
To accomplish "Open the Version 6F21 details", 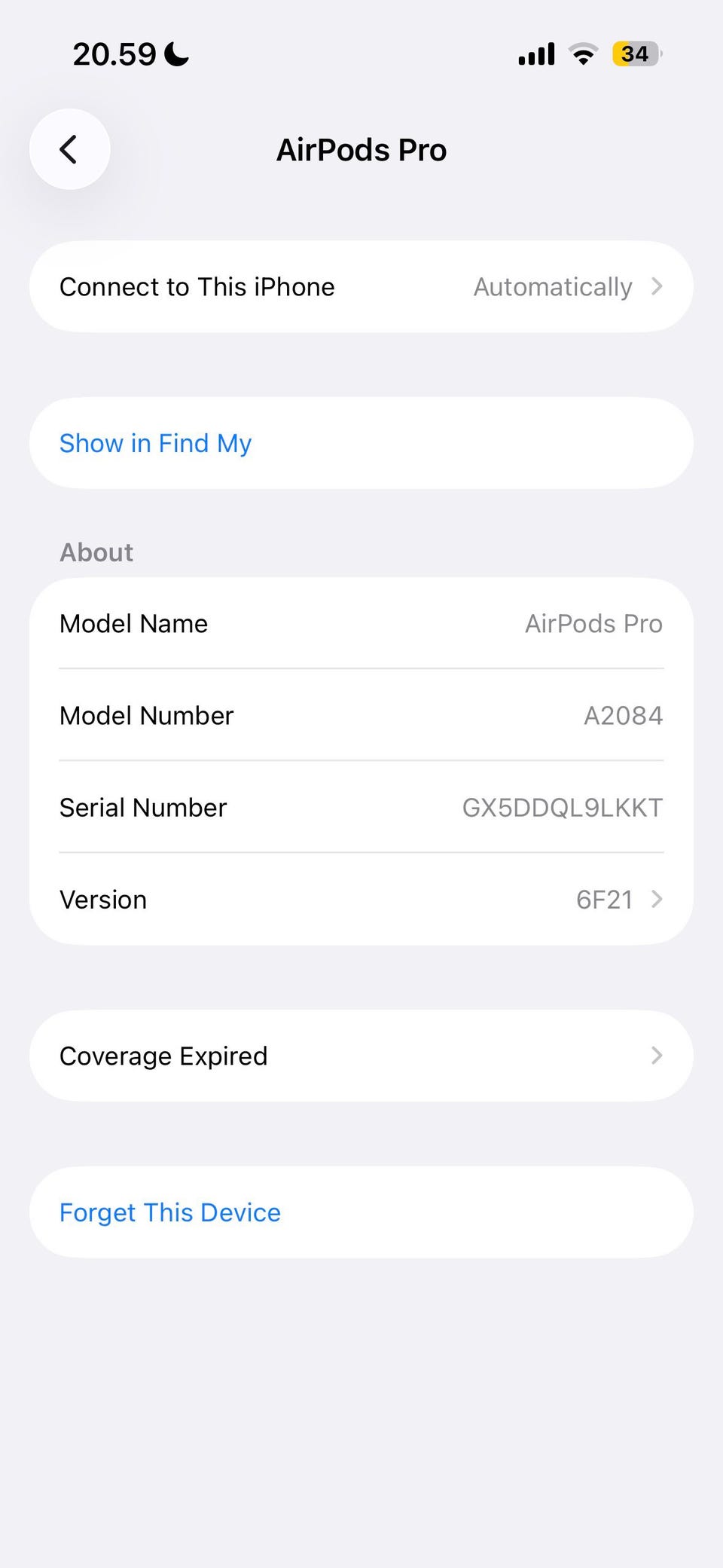I will point(361,900).
